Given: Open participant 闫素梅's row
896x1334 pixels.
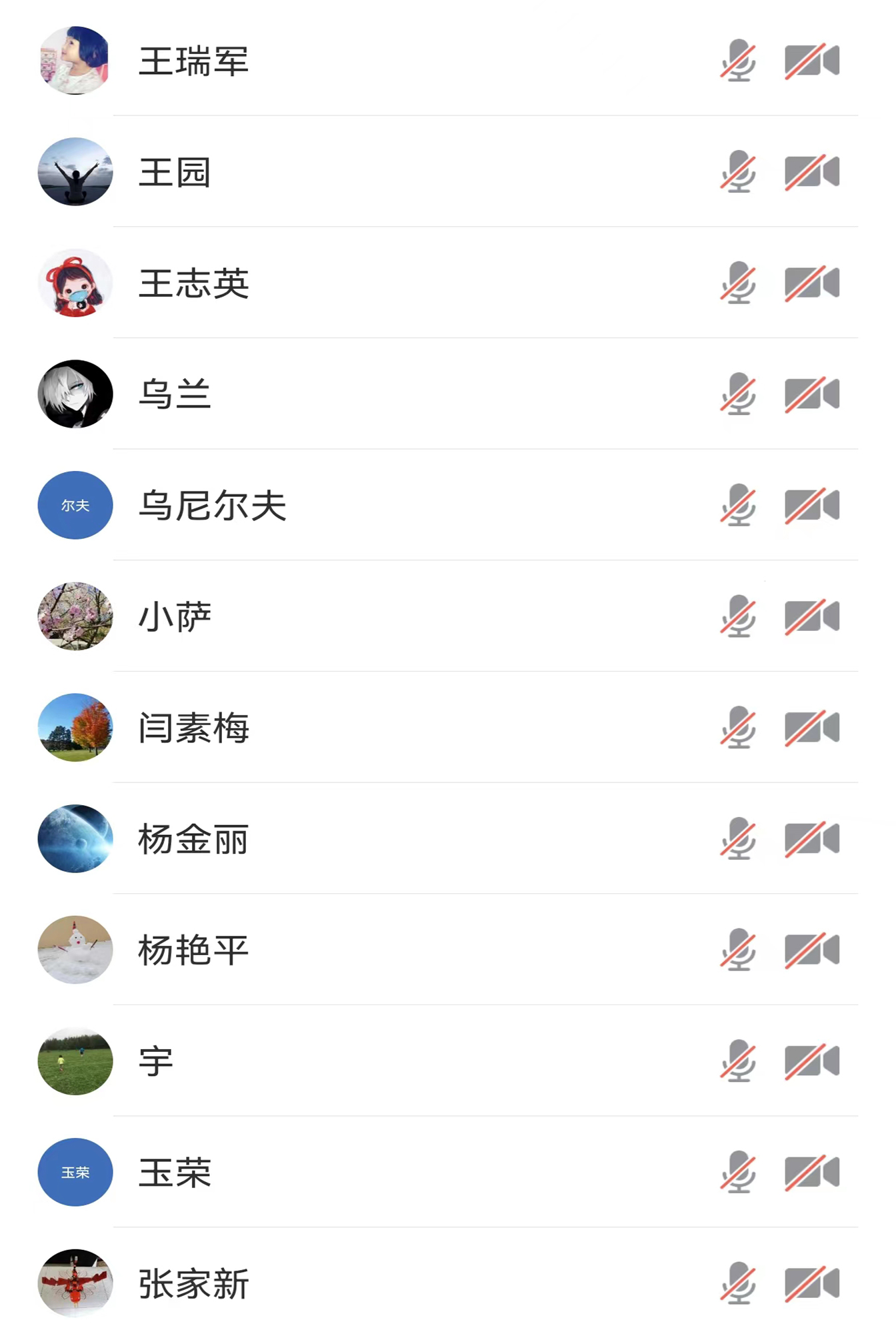Looking at the screenshot, I should click(193, 728).
